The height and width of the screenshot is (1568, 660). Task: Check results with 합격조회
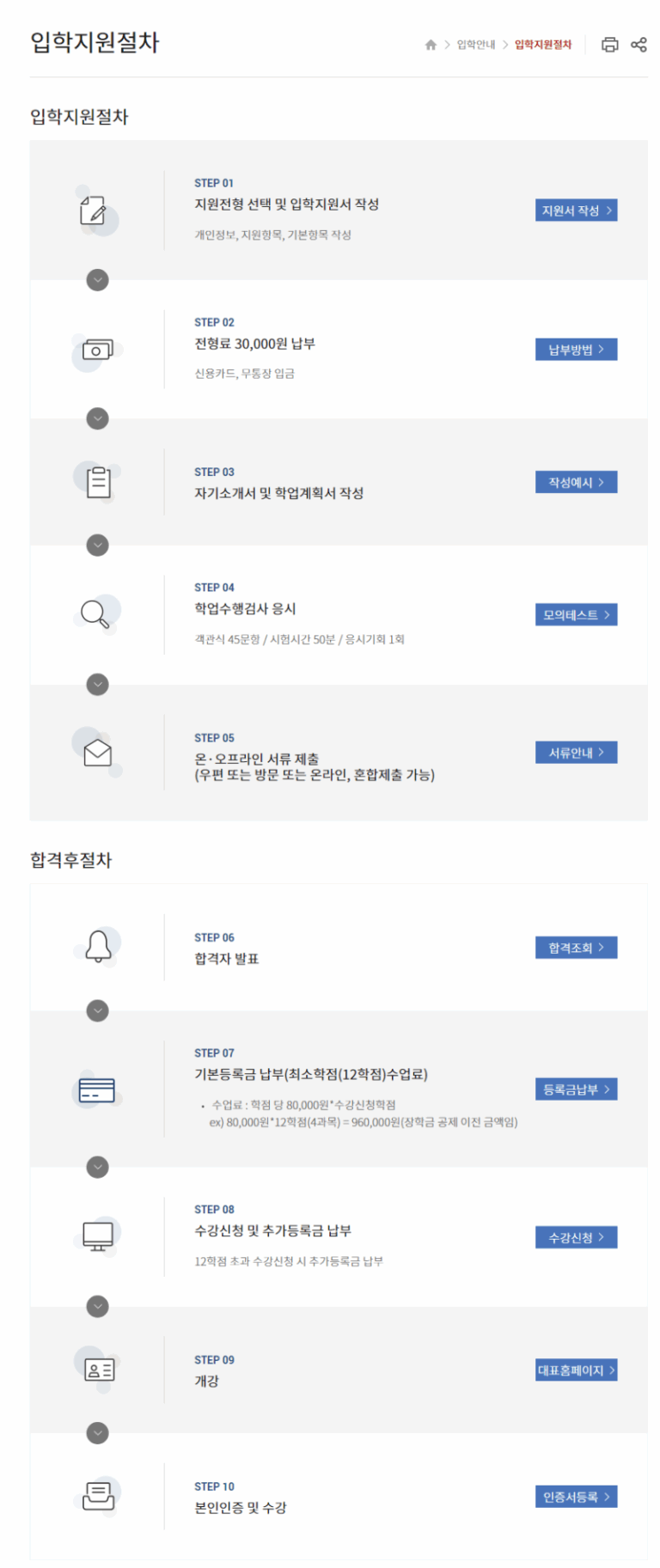click(x=576, y=948)
